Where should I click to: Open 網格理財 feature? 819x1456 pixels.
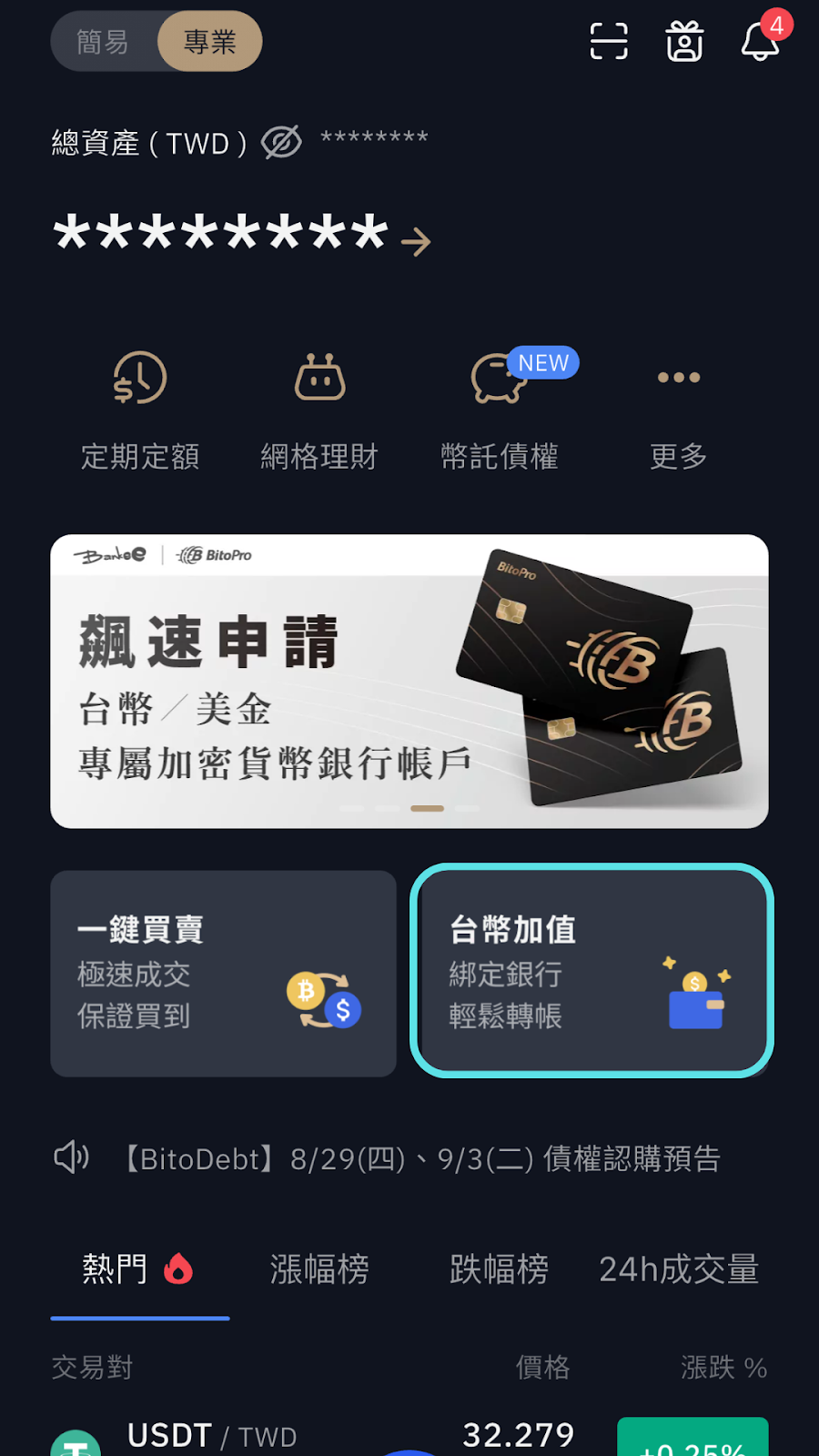coord(319,411)
